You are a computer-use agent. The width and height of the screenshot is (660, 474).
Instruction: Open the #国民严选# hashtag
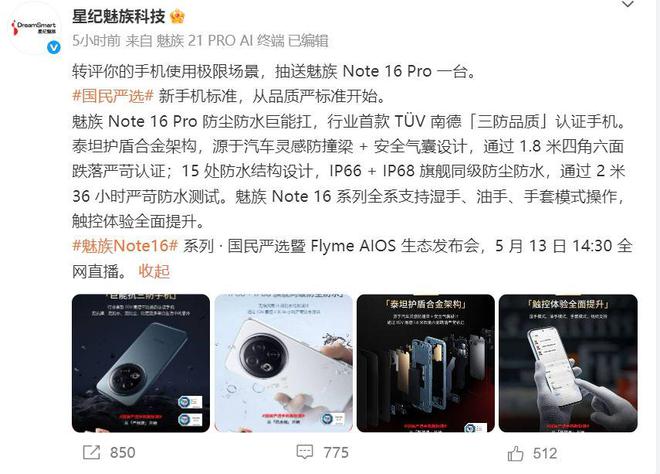[x=114, y=97]
